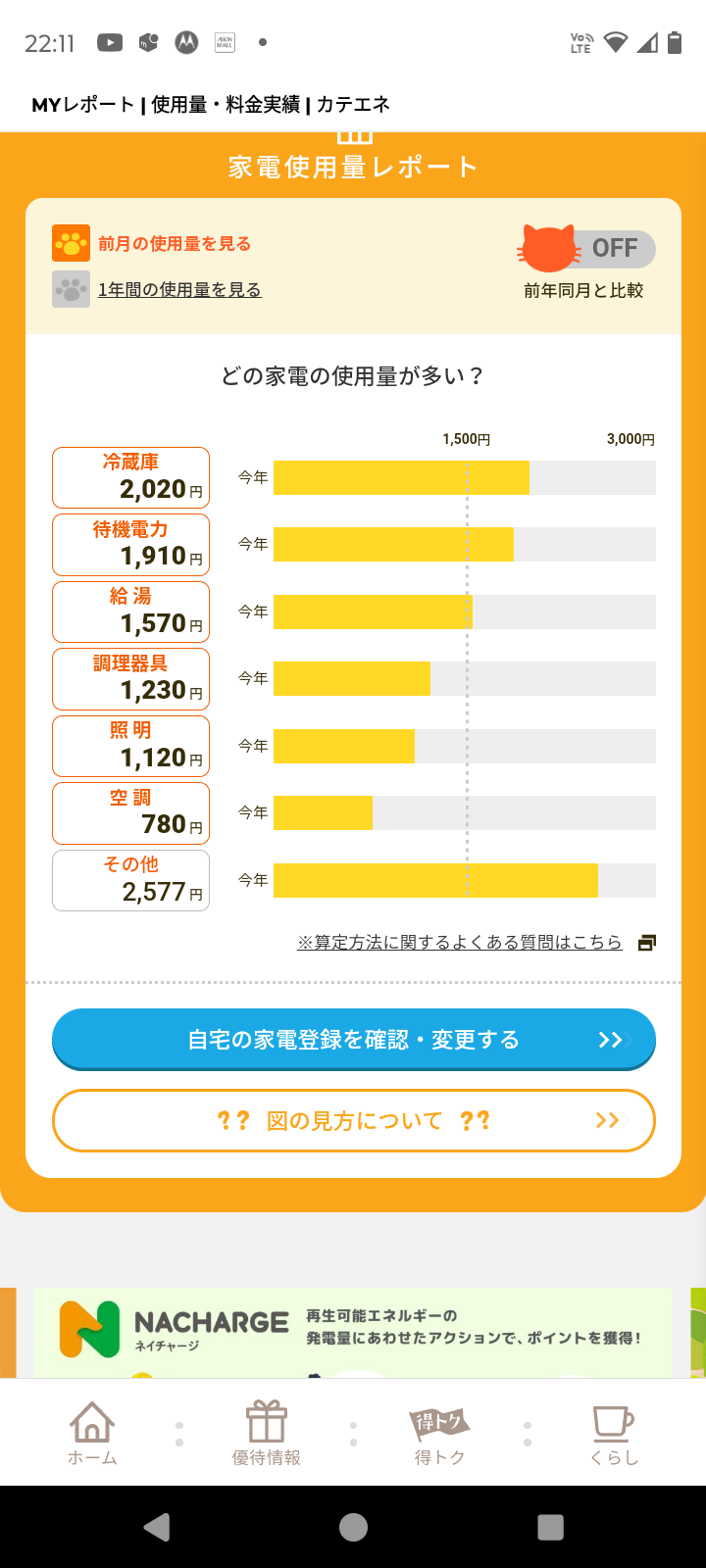Switch to くらし tab
This screenshot has height=1568, width=706.
pyautogui.click(x=614, y=1433)
